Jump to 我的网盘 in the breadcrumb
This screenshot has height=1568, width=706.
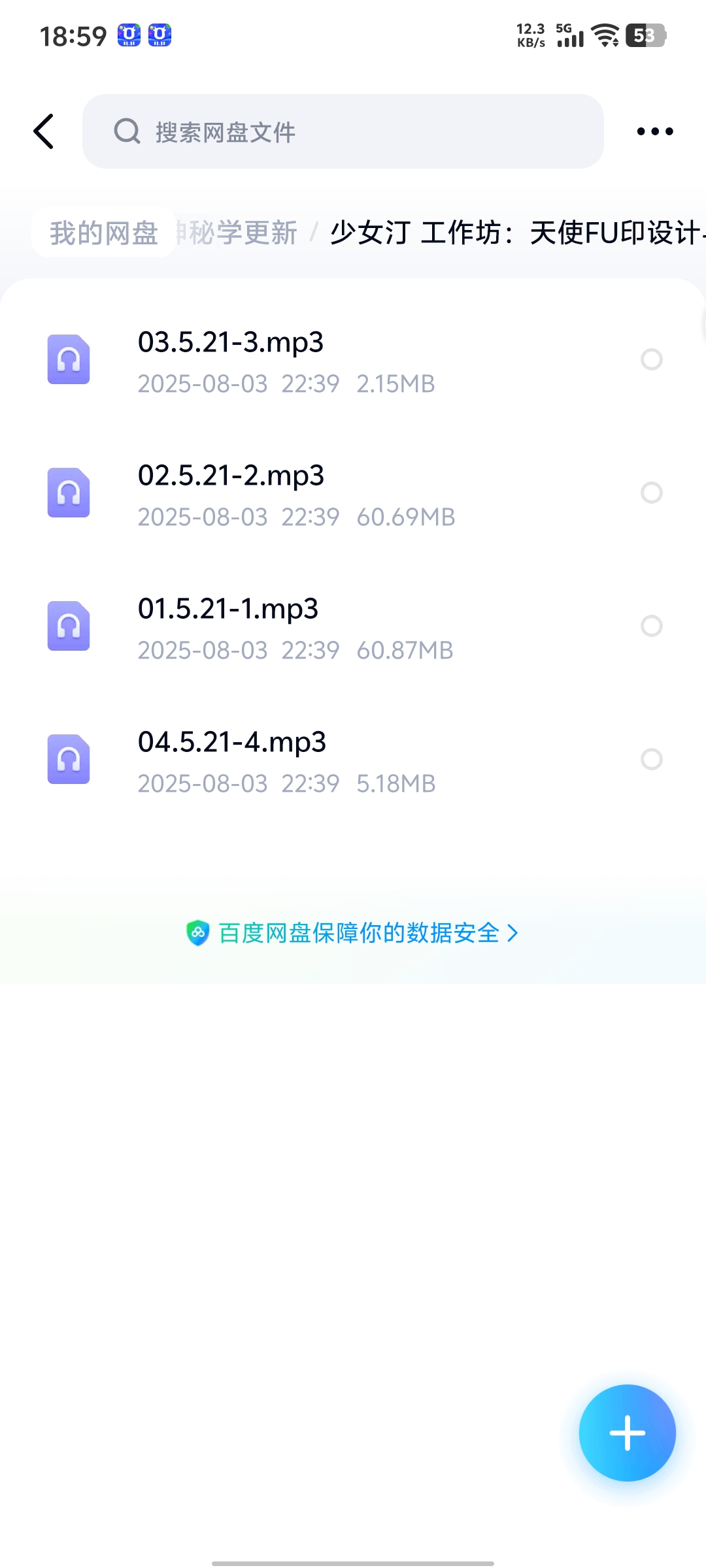tap(104, 233)
